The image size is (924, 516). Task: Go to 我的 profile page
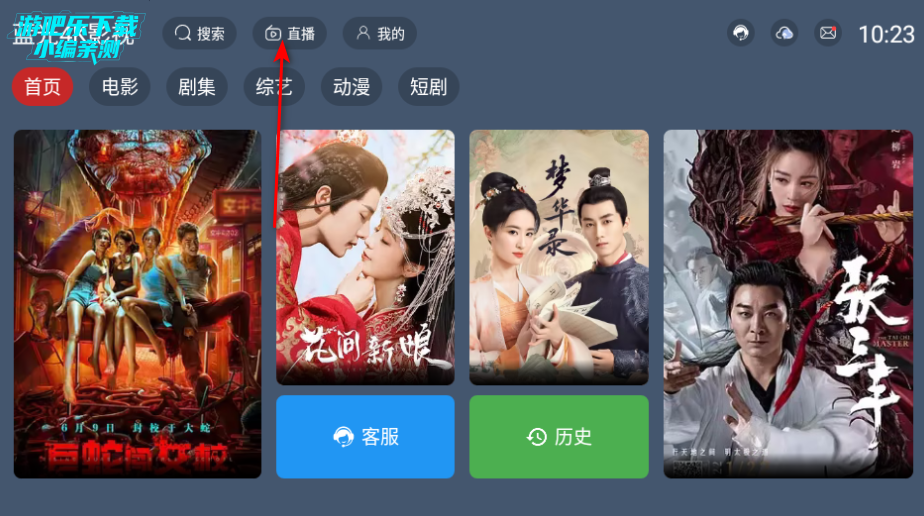tap(379, 33)
